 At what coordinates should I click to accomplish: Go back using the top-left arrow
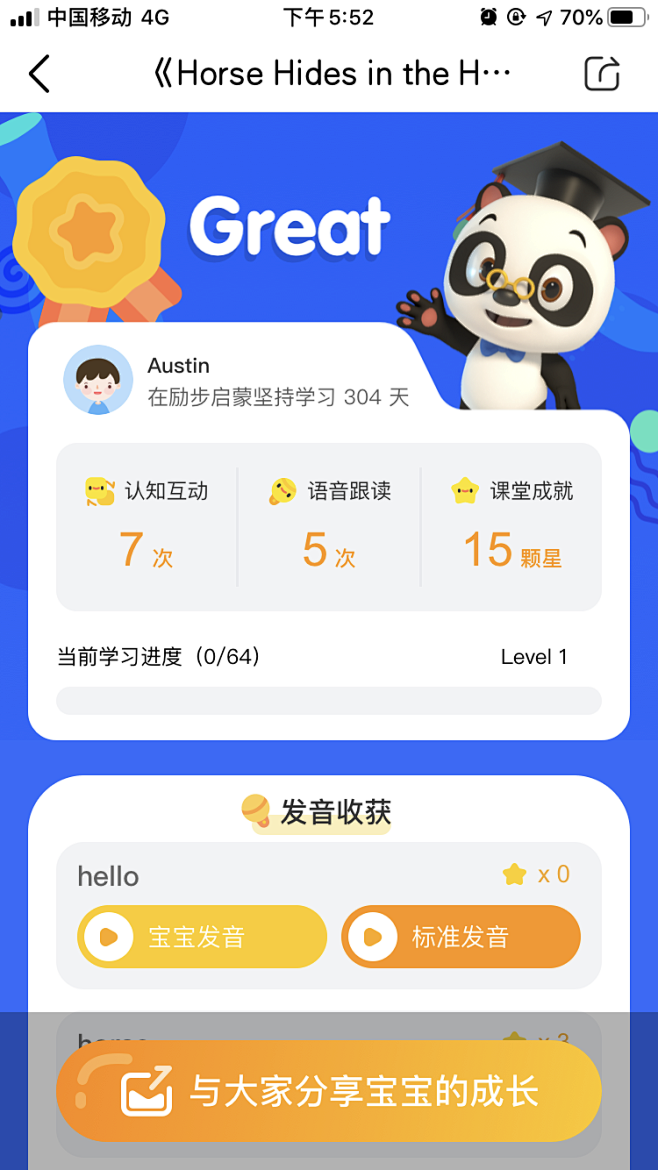39,74
